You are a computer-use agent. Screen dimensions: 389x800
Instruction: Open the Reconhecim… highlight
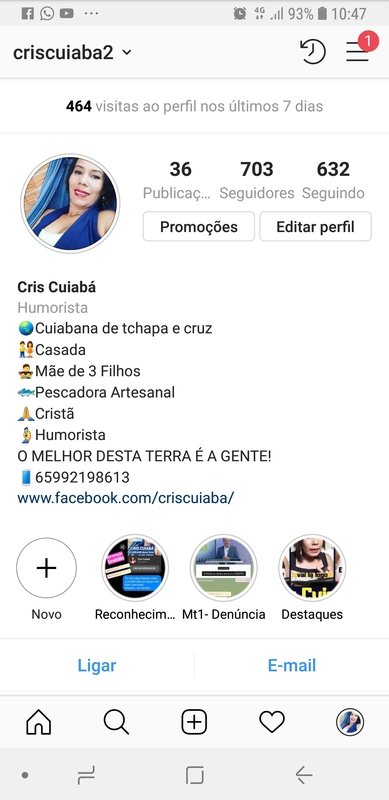pos(135,578)
